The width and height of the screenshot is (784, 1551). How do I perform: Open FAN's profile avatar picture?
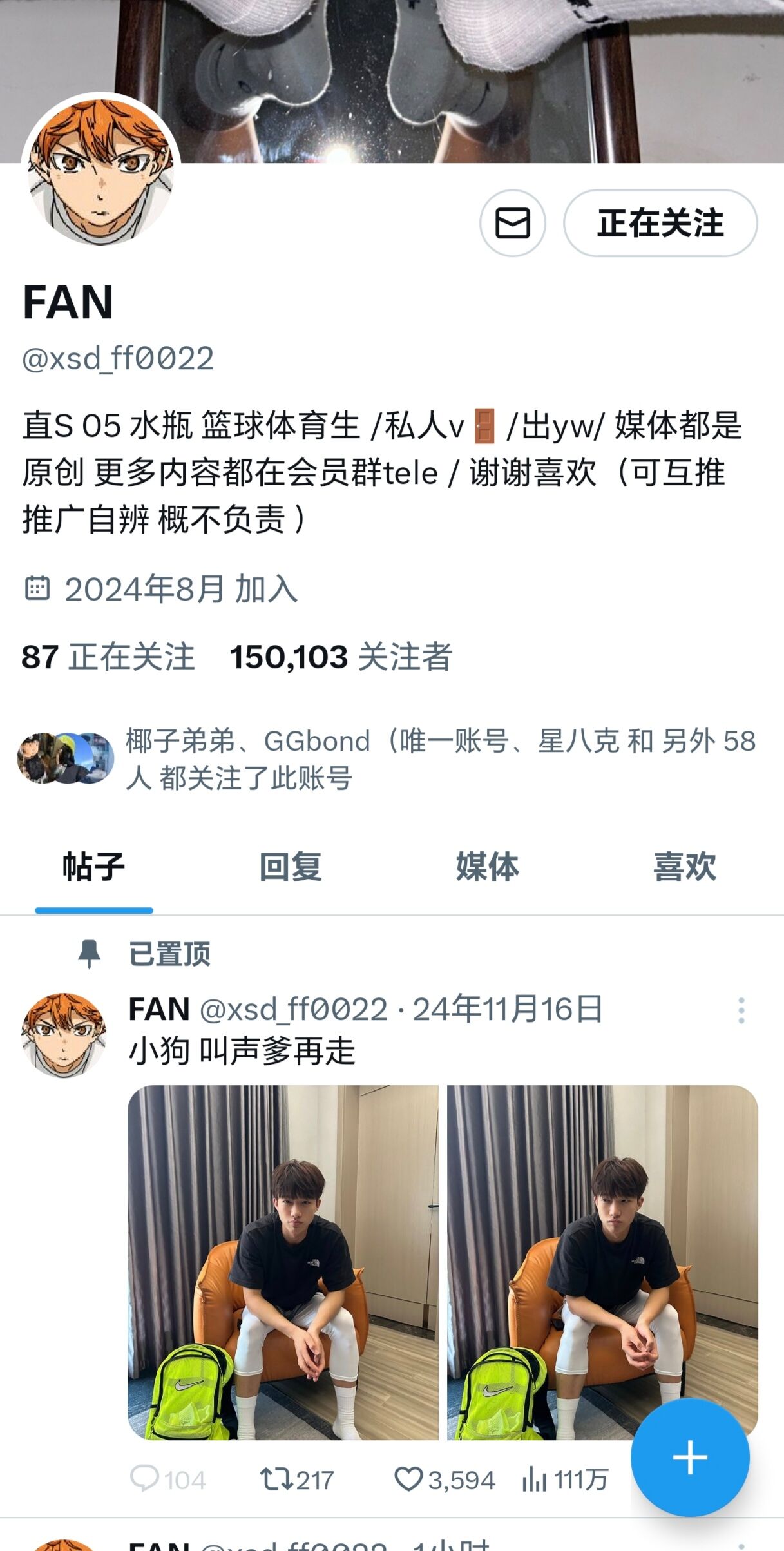[x=100, y=172]
